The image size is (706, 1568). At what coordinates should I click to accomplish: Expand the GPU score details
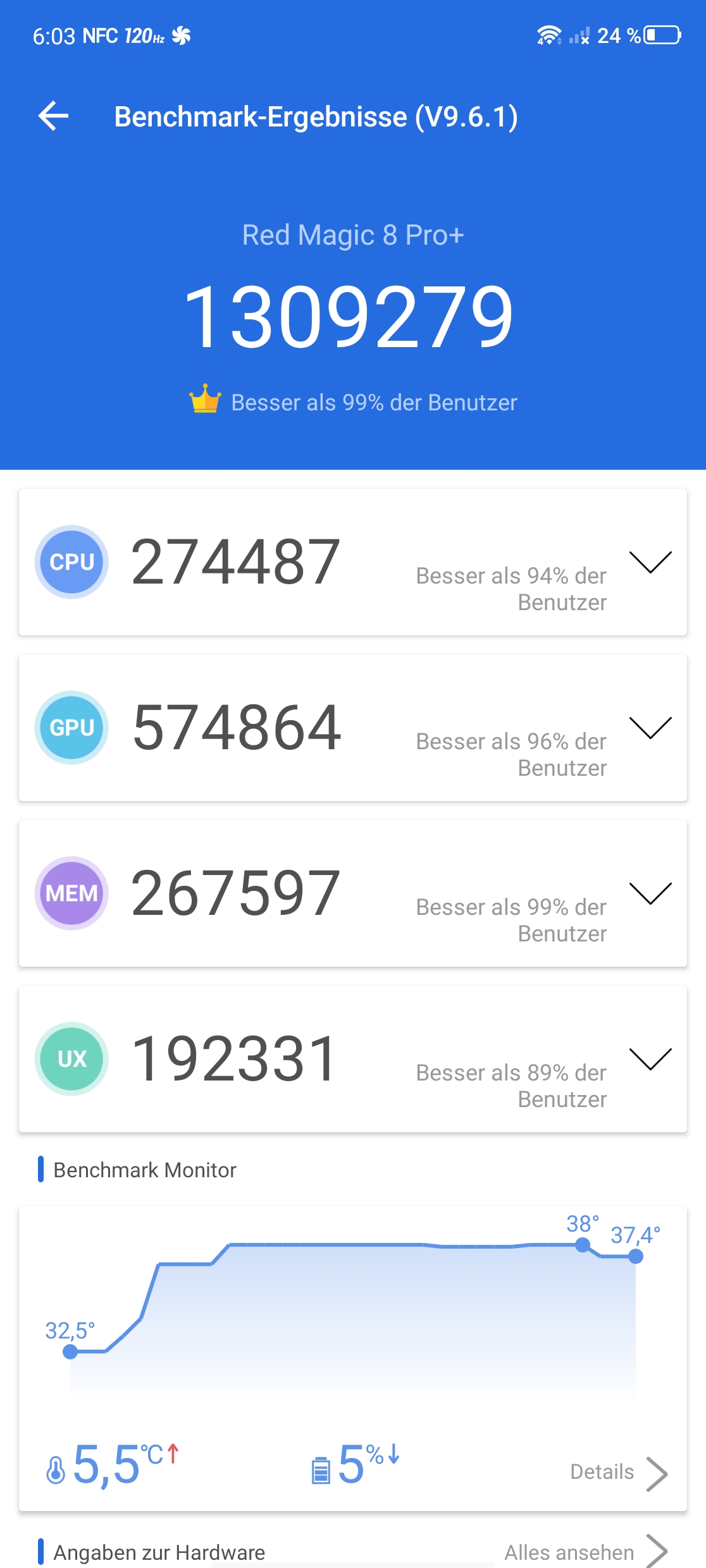point(650,728)
